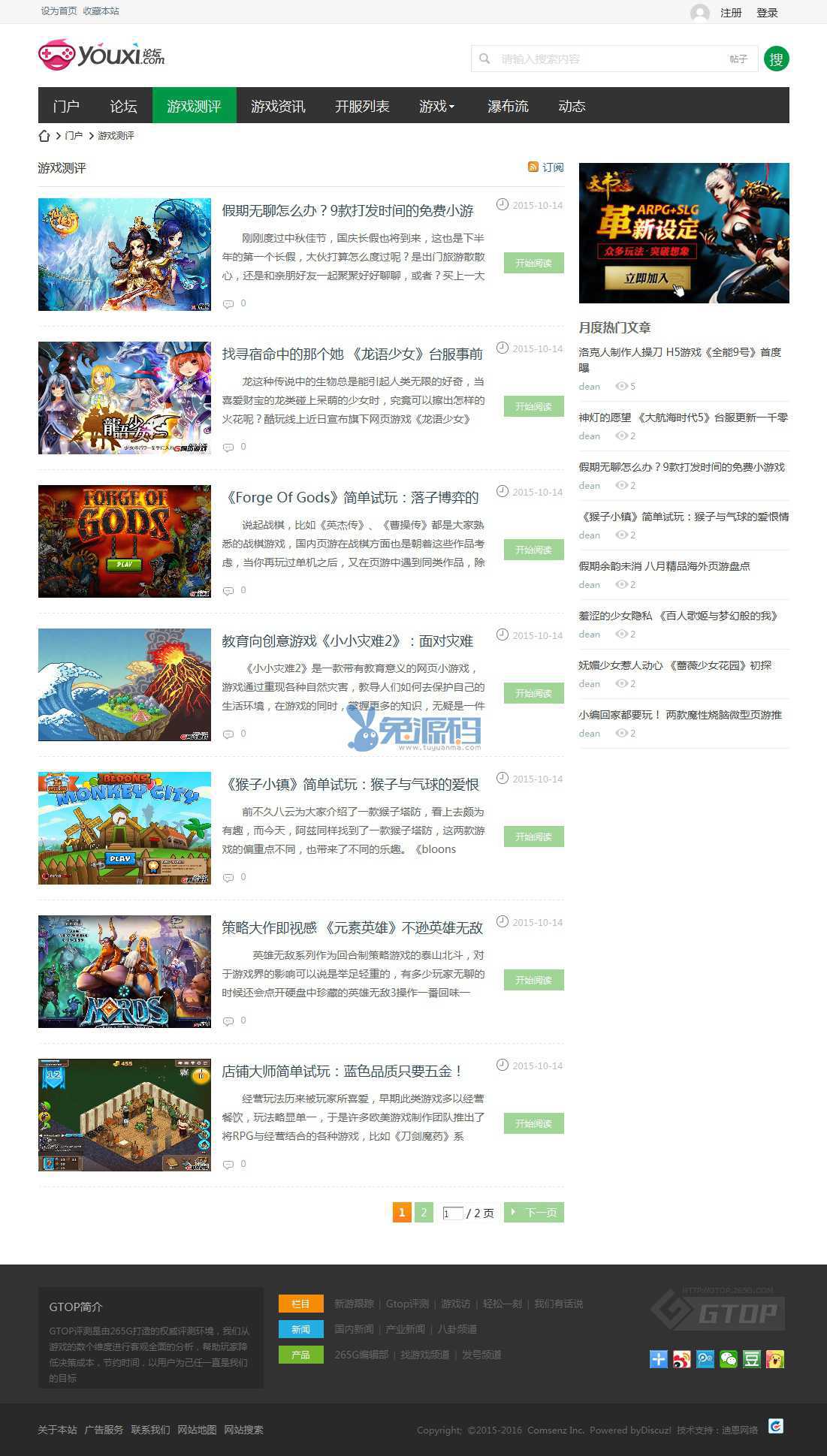Go to page 2 in pagination

point(424,1212)
